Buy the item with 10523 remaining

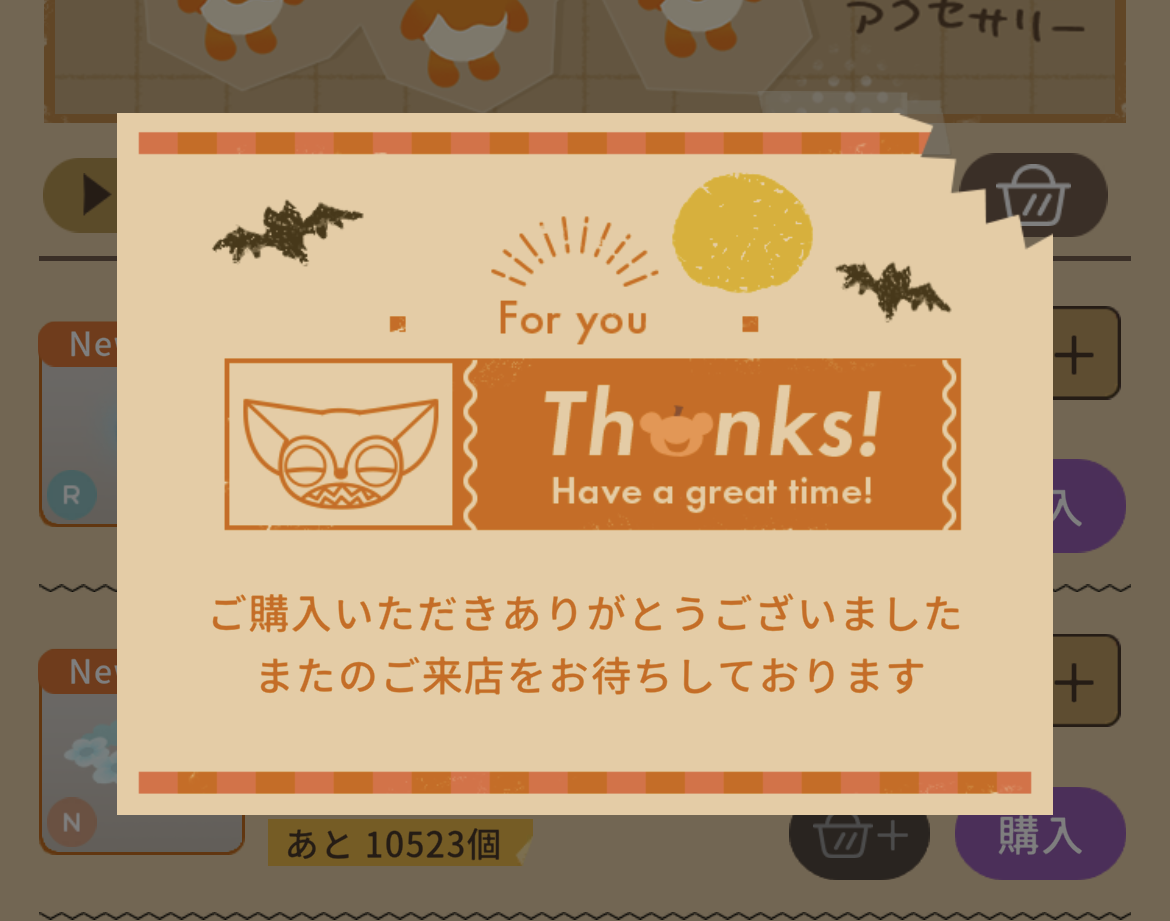click(x=1040, y=833)
